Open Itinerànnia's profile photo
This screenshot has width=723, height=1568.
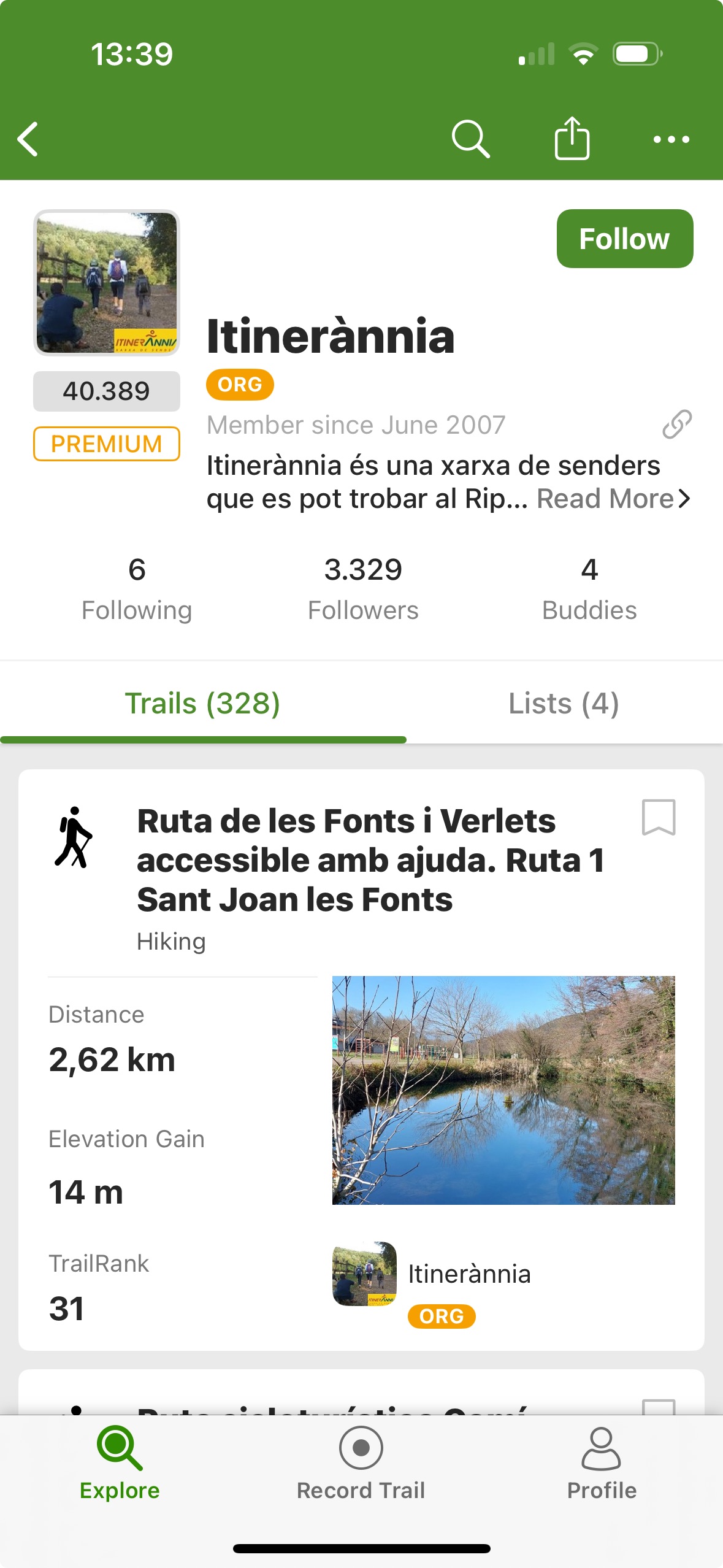pyautogui.click(x=107, y=283)
